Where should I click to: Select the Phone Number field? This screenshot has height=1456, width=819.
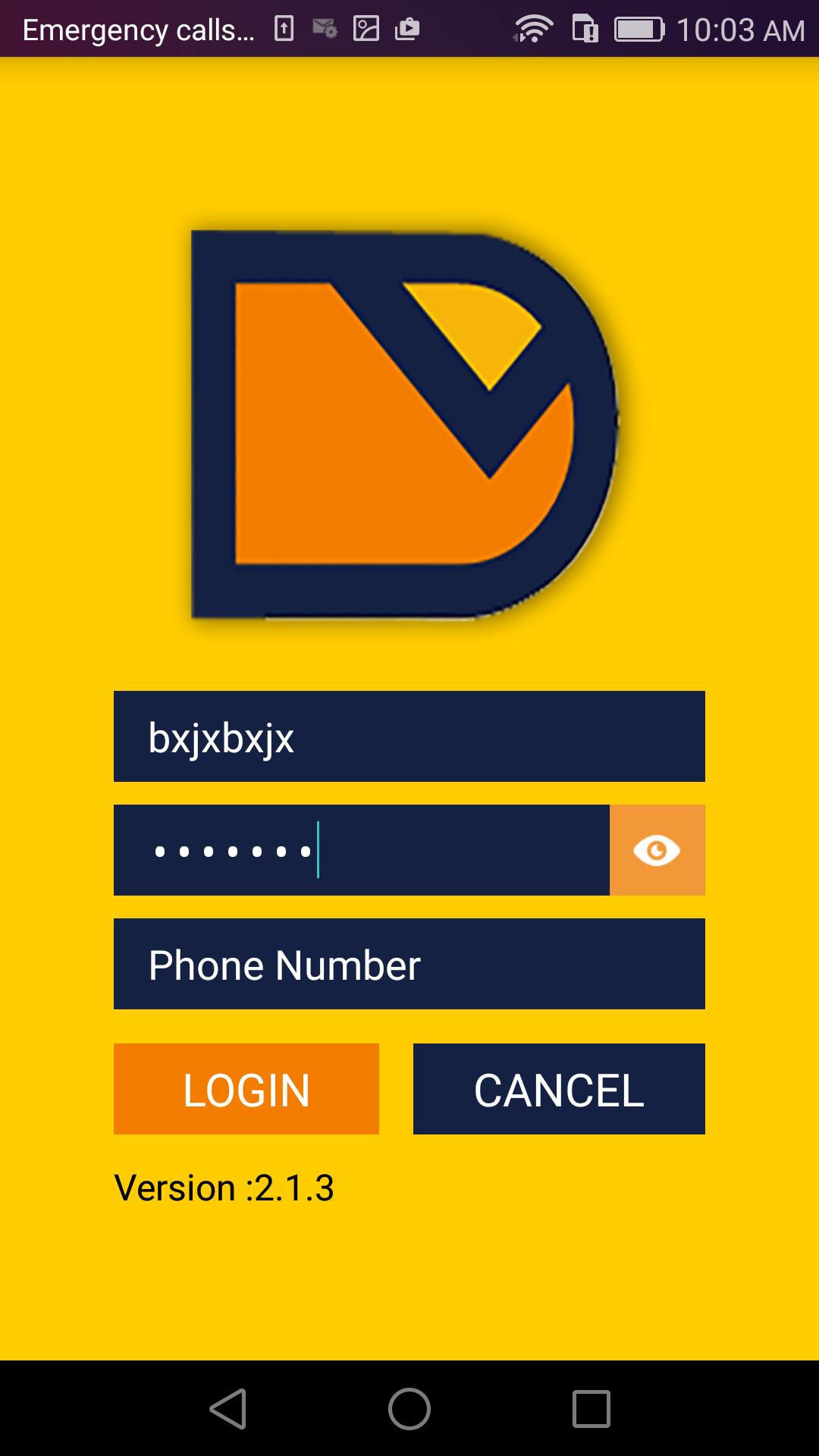click(409, 964)
